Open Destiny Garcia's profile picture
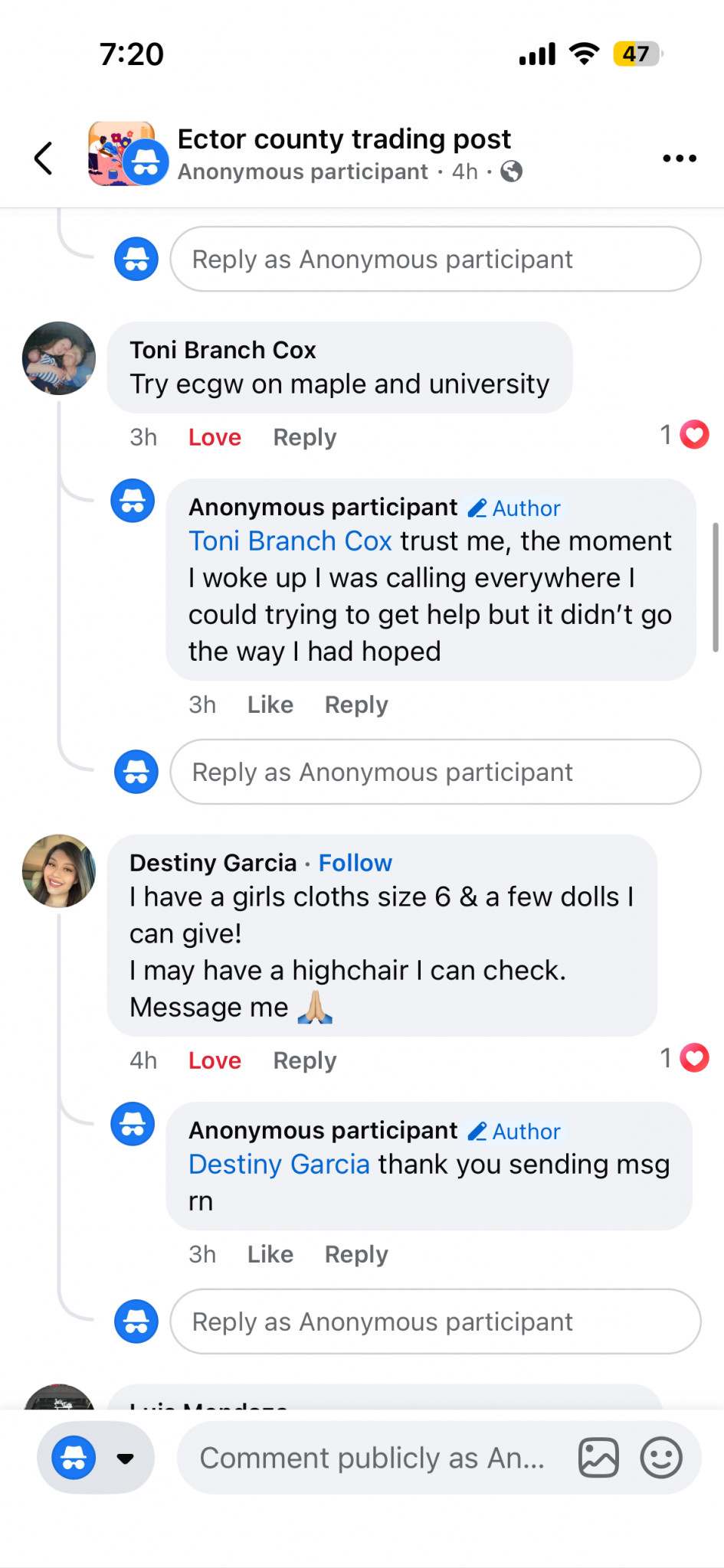This screenshot has height=1568, width=724. [x=59, y=871]
